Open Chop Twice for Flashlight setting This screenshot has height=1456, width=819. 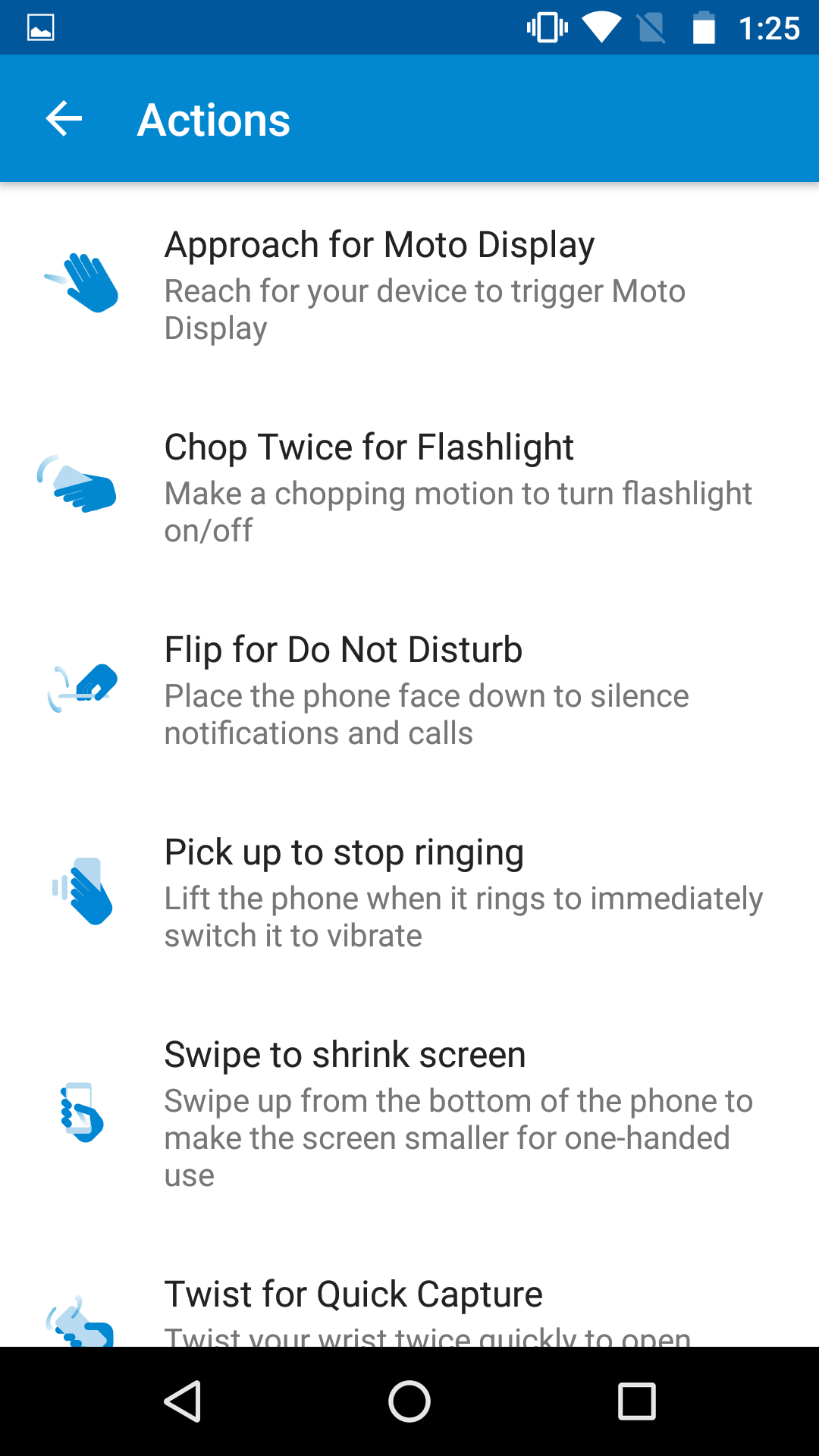click(409, 486)
